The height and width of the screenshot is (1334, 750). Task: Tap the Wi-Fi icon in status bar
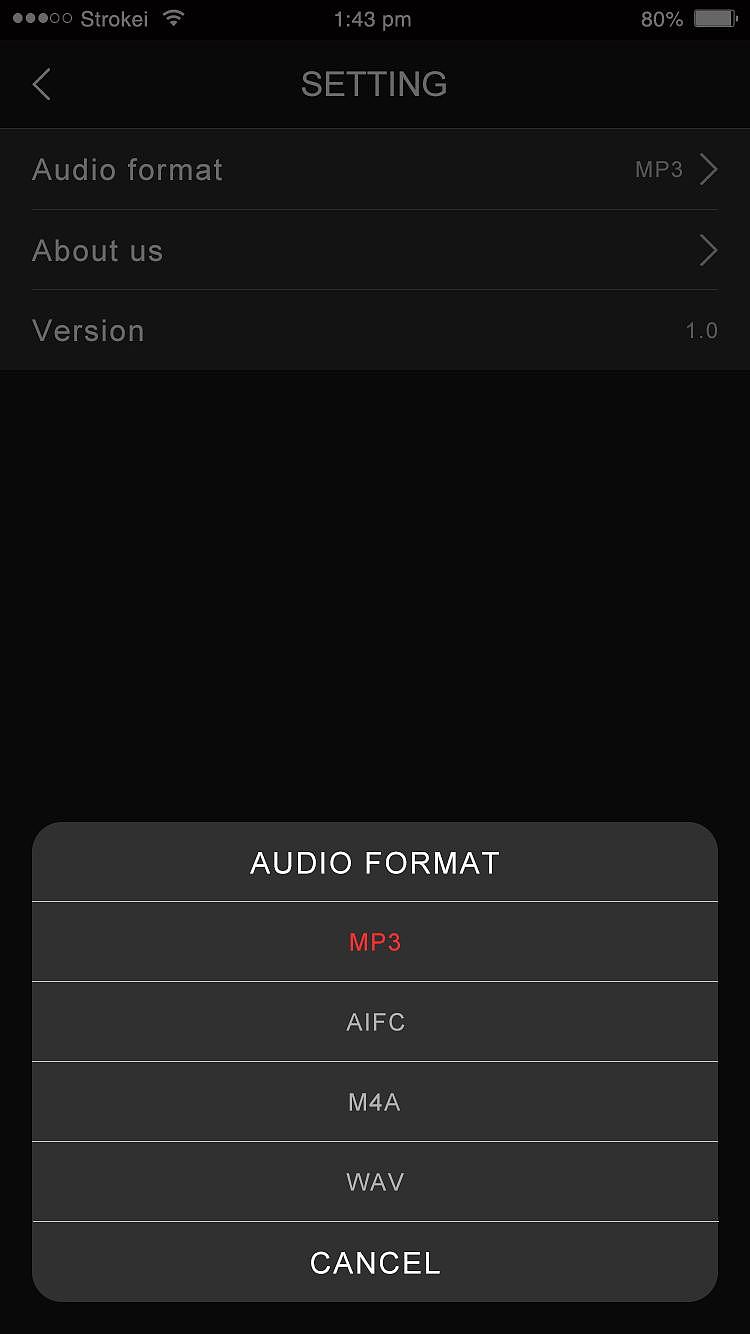click(x=172, y=17)
